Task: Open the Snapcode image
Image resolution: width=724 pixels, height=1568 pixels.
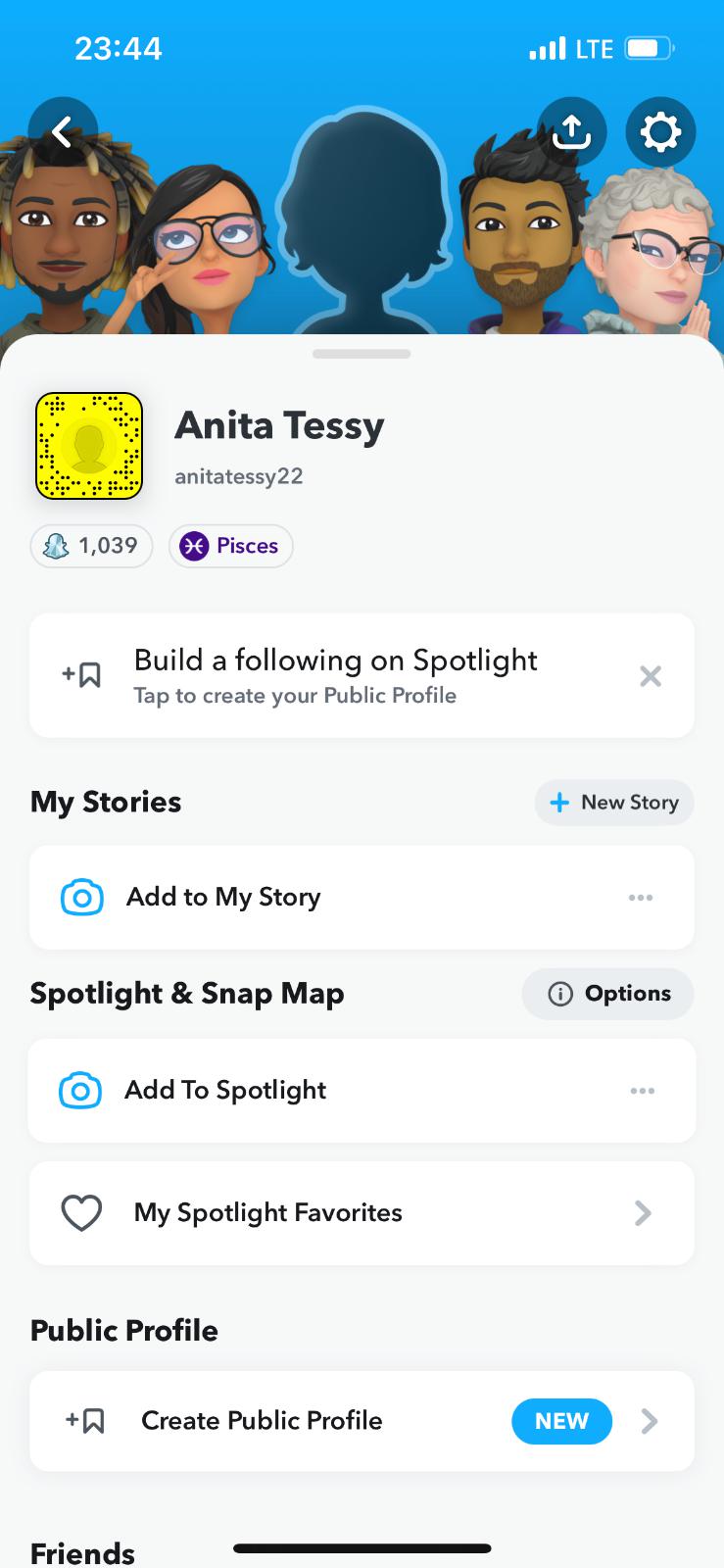Action: (89, 446)
